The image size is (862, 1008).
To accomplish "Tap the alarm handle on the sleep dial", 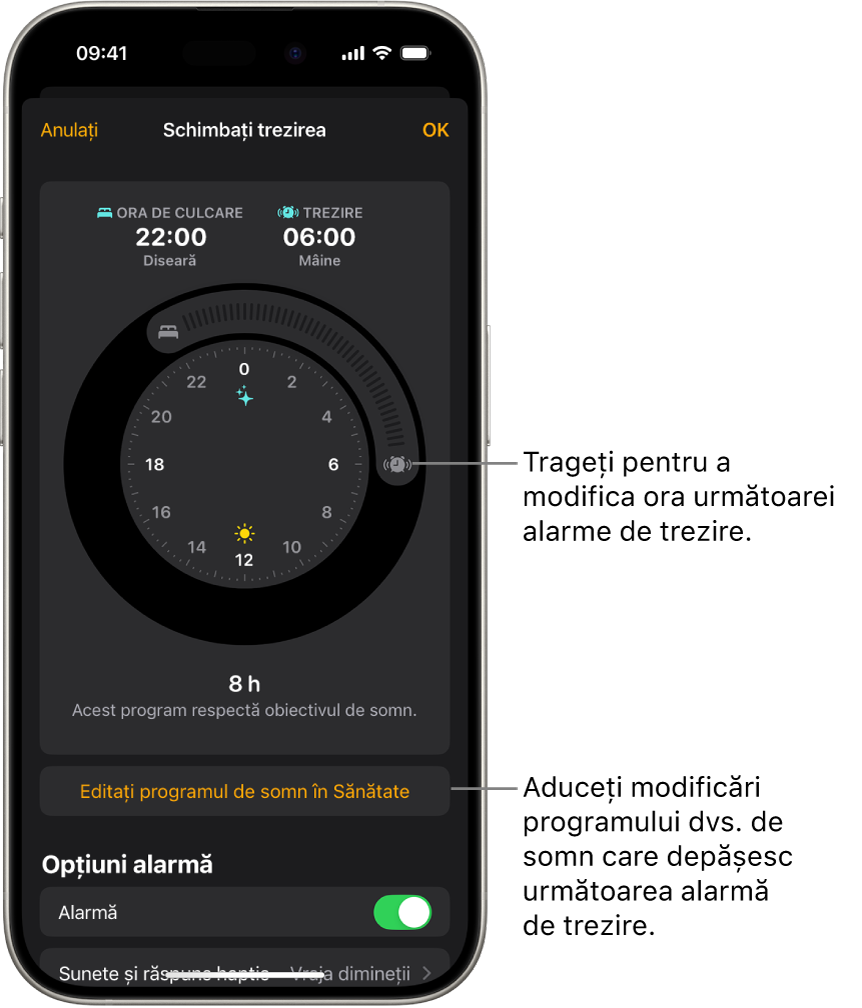I will point(398,464).
